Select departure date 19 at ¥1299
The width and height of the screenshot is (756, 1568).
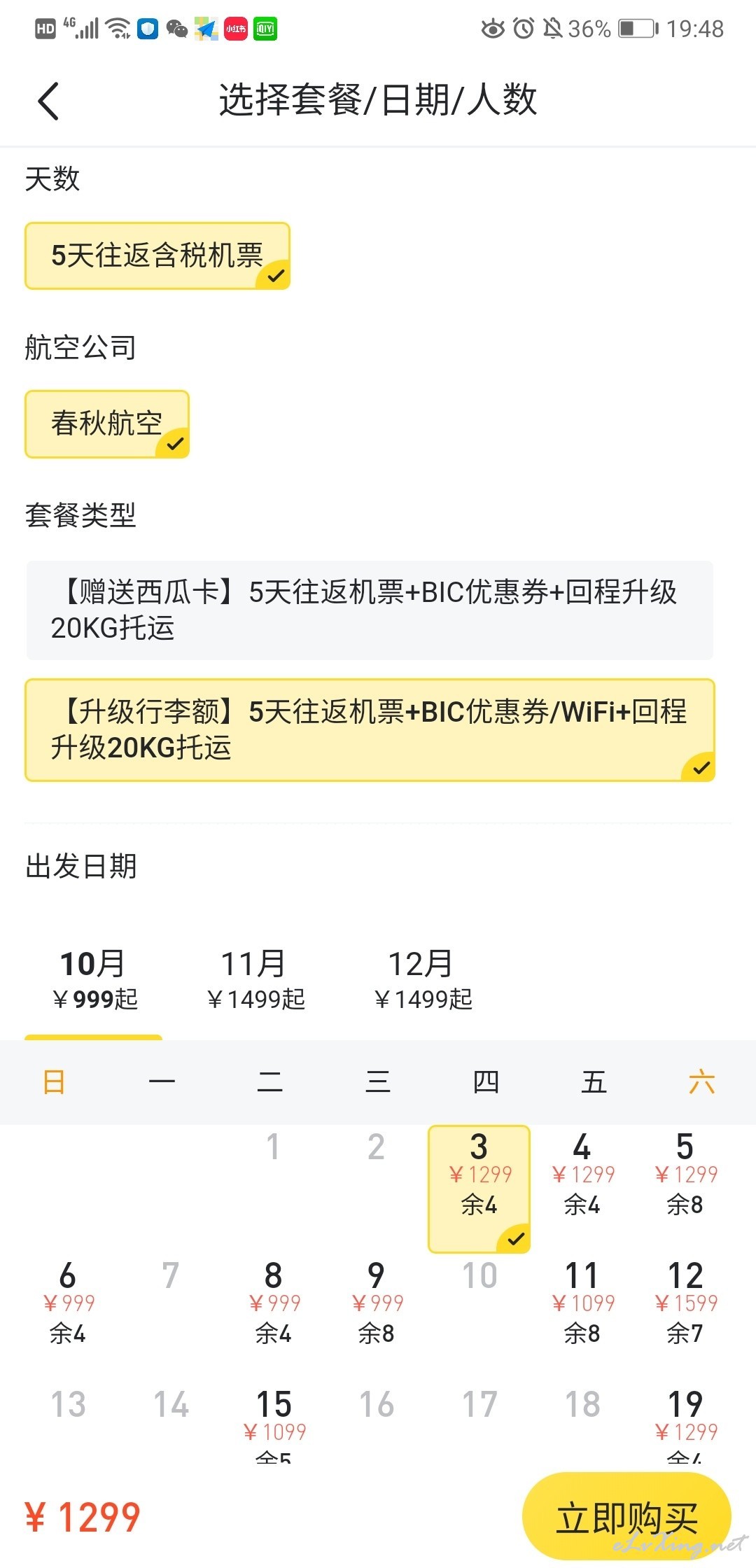685,1424
